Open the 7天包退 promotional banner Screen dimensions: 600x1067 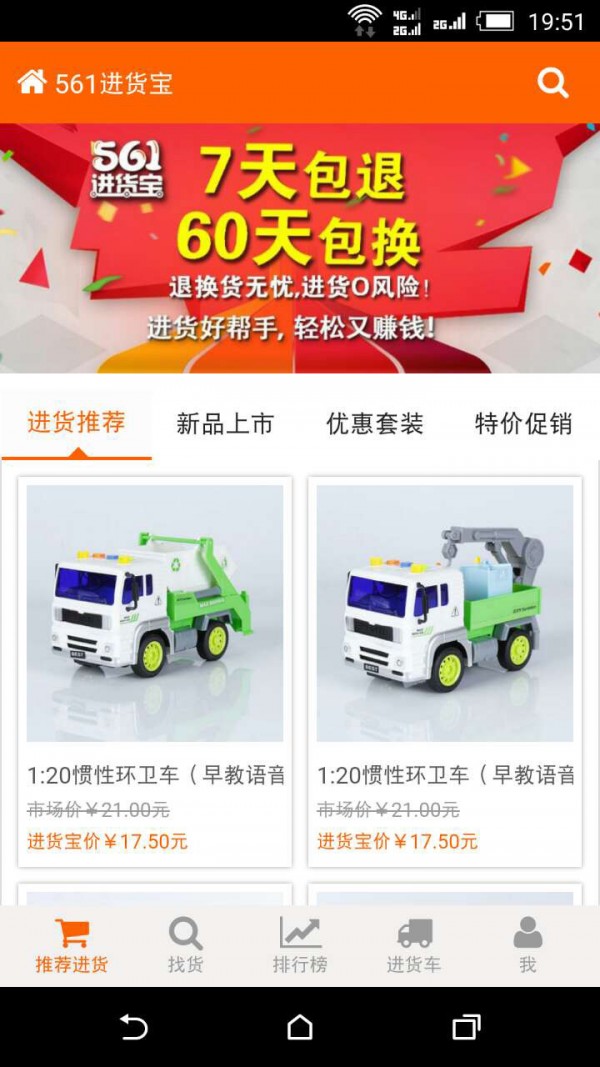pos(300,248)
